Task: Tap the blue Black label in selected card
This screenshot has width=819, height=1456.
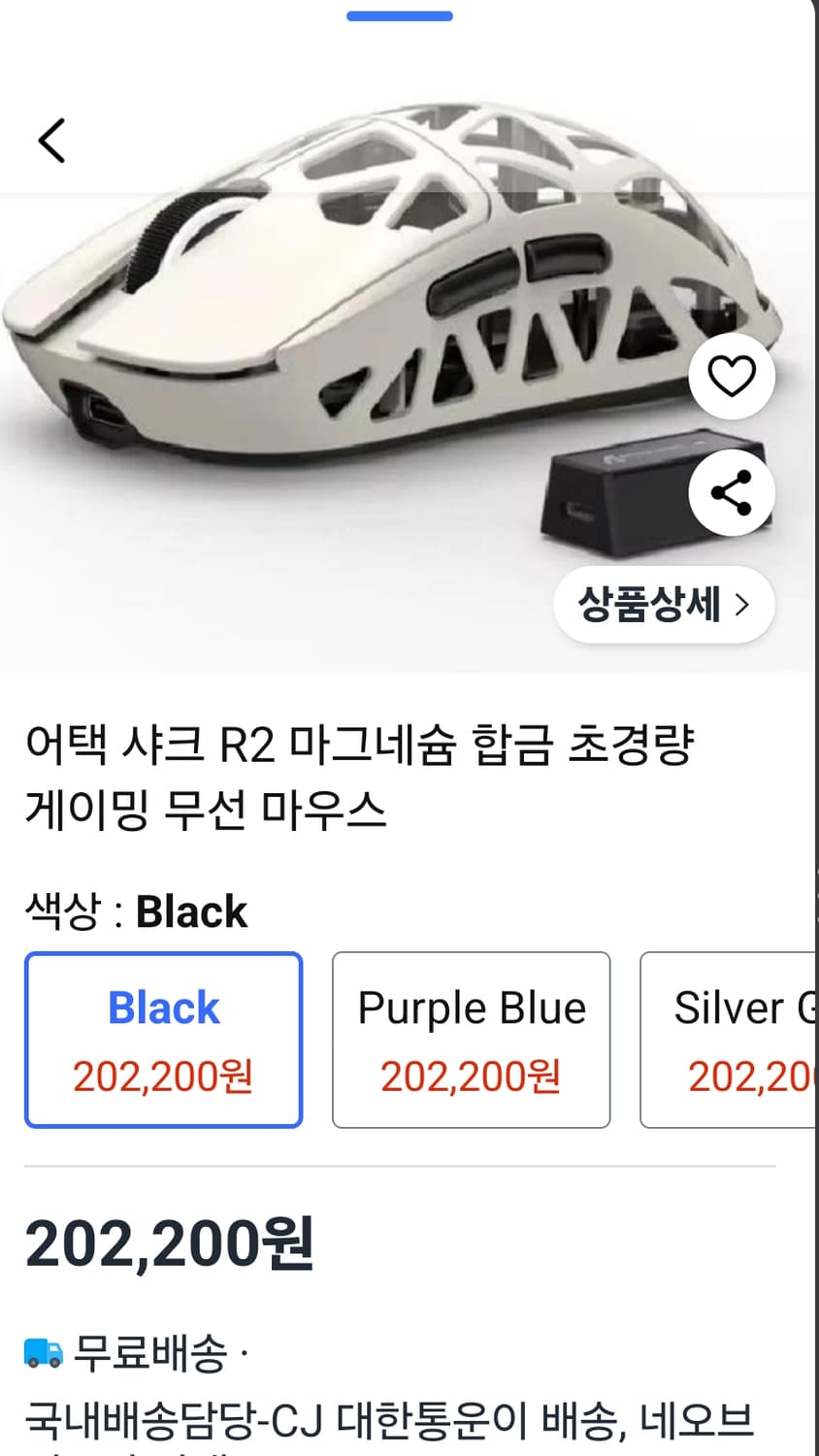Action: 163,1008
